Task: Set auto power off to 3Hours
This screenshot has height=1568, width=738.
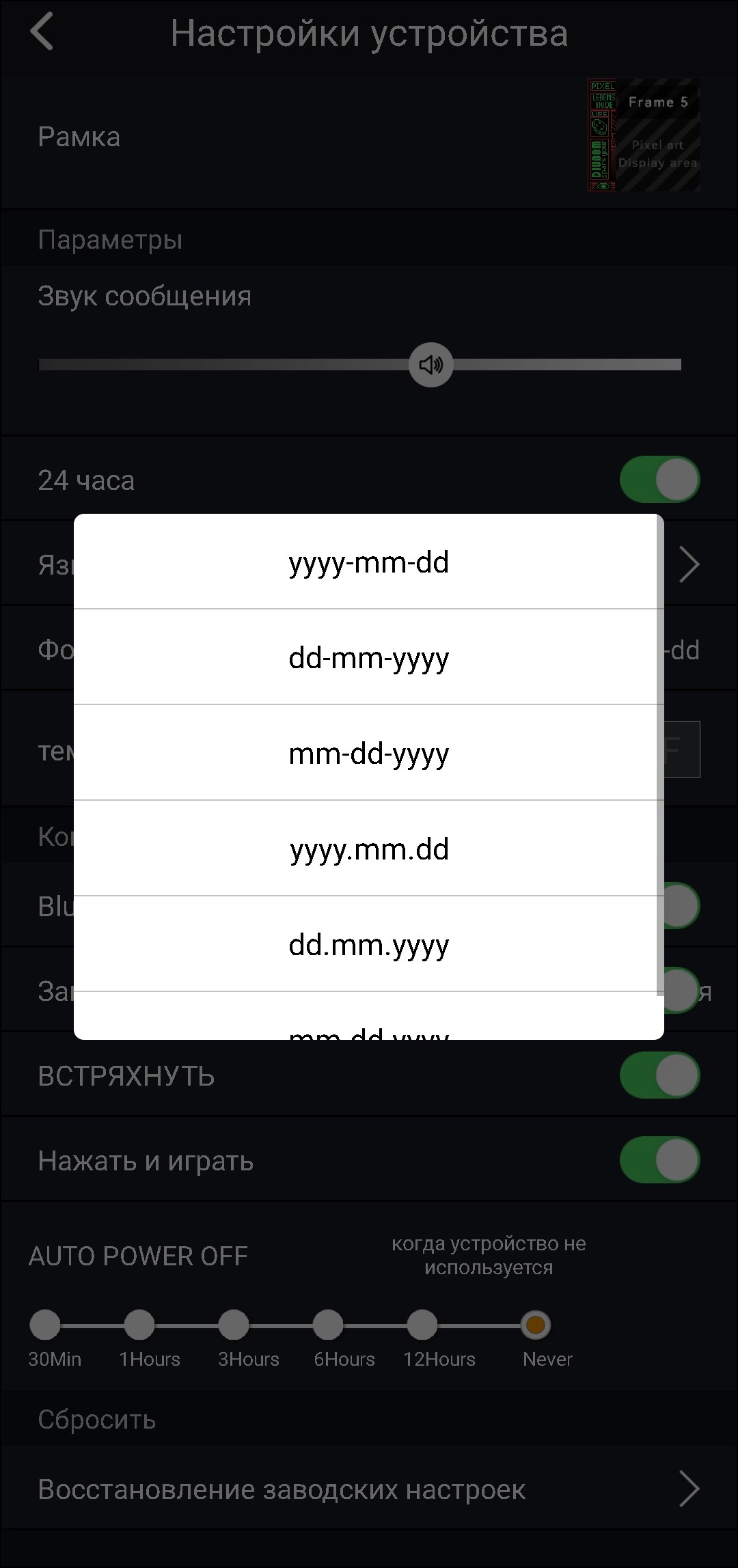Action: tap(234, 1325)
